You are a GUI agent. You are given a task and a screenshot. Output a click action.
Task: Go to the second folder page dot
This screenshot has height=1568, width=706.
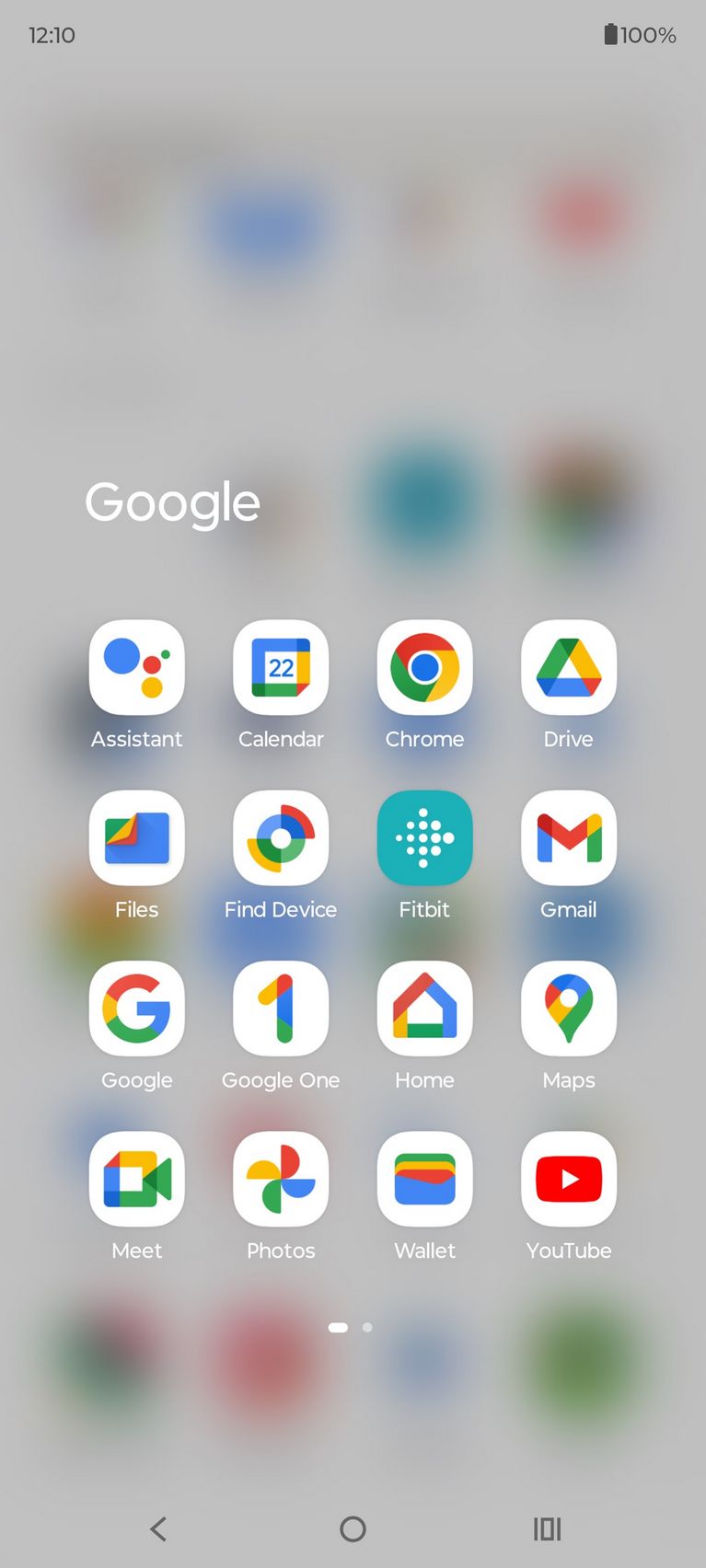(x=367, y=1327)
